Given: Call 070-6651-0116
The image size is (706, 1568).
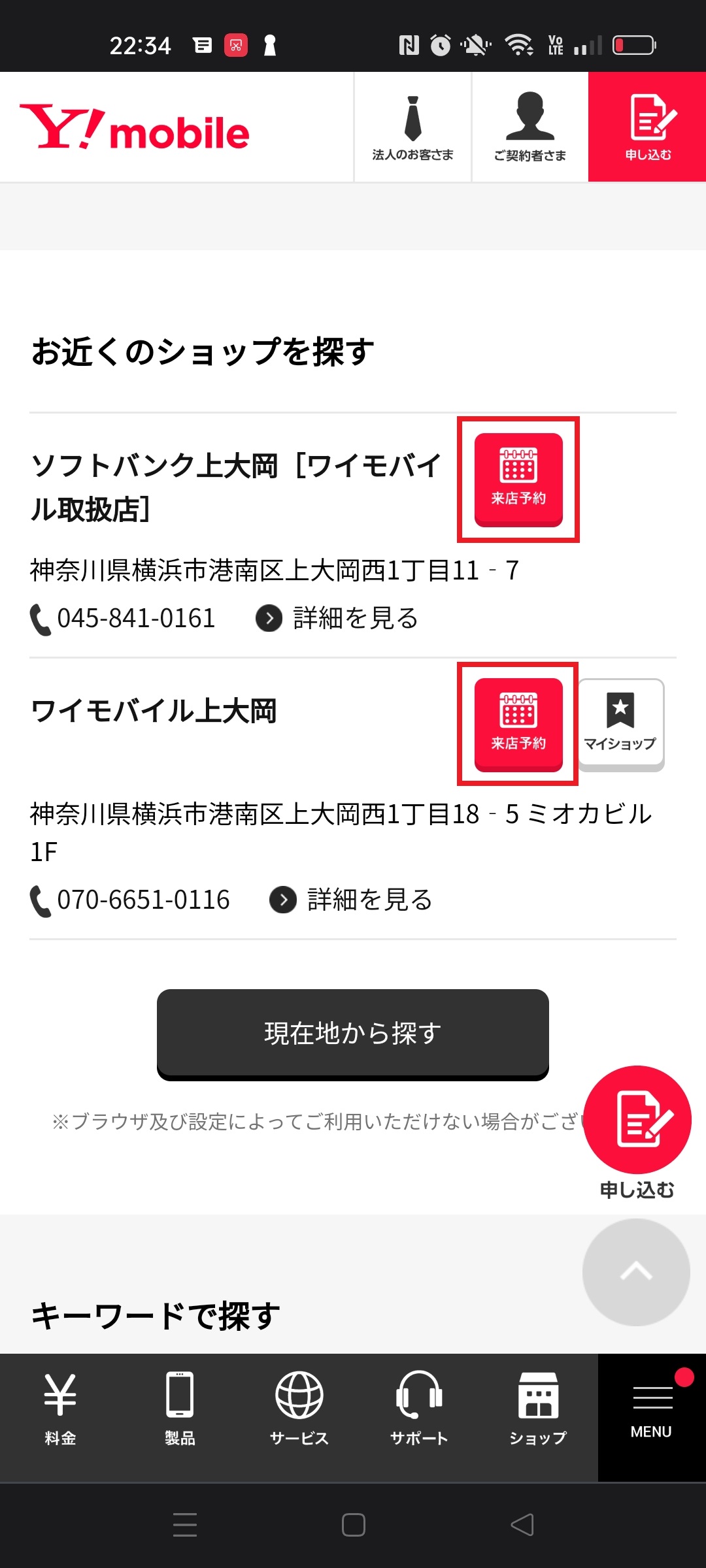Looking at the screenshot, I should point(130,900).
